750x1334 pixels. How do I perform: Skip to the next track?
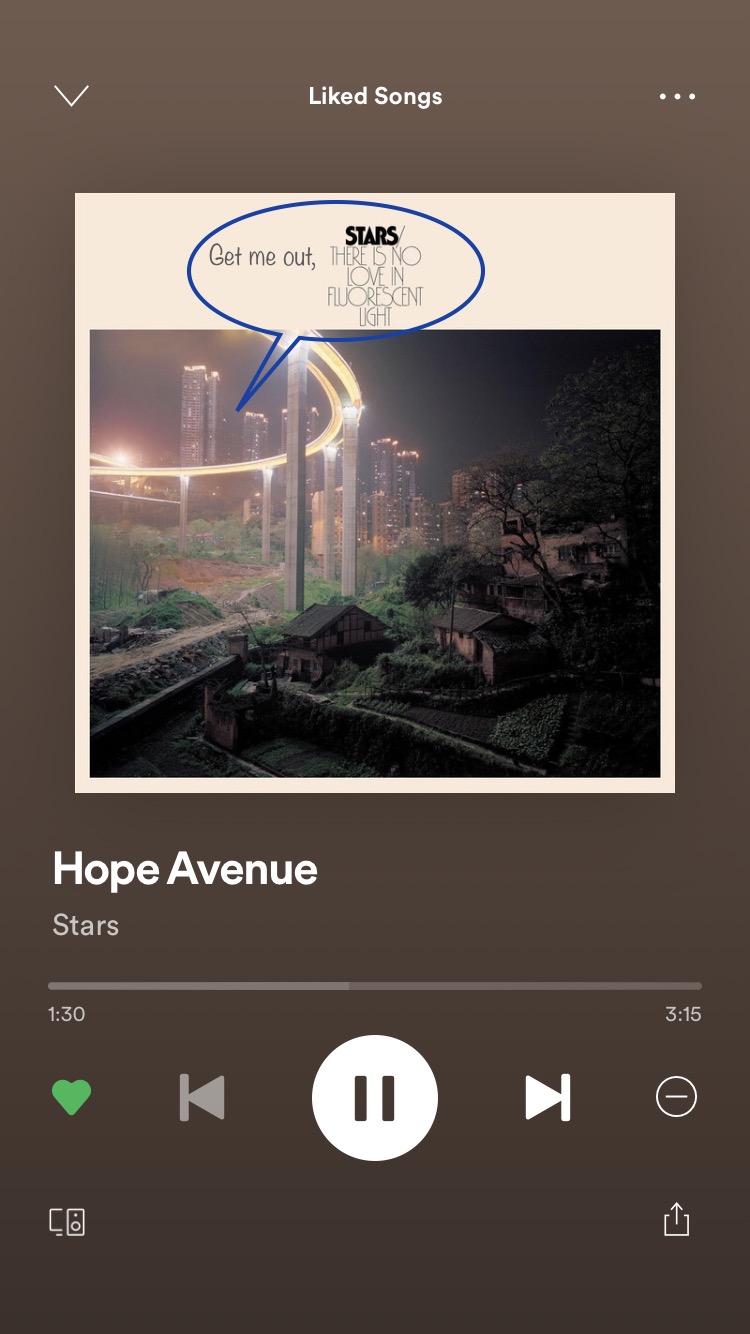point(548,1098)
